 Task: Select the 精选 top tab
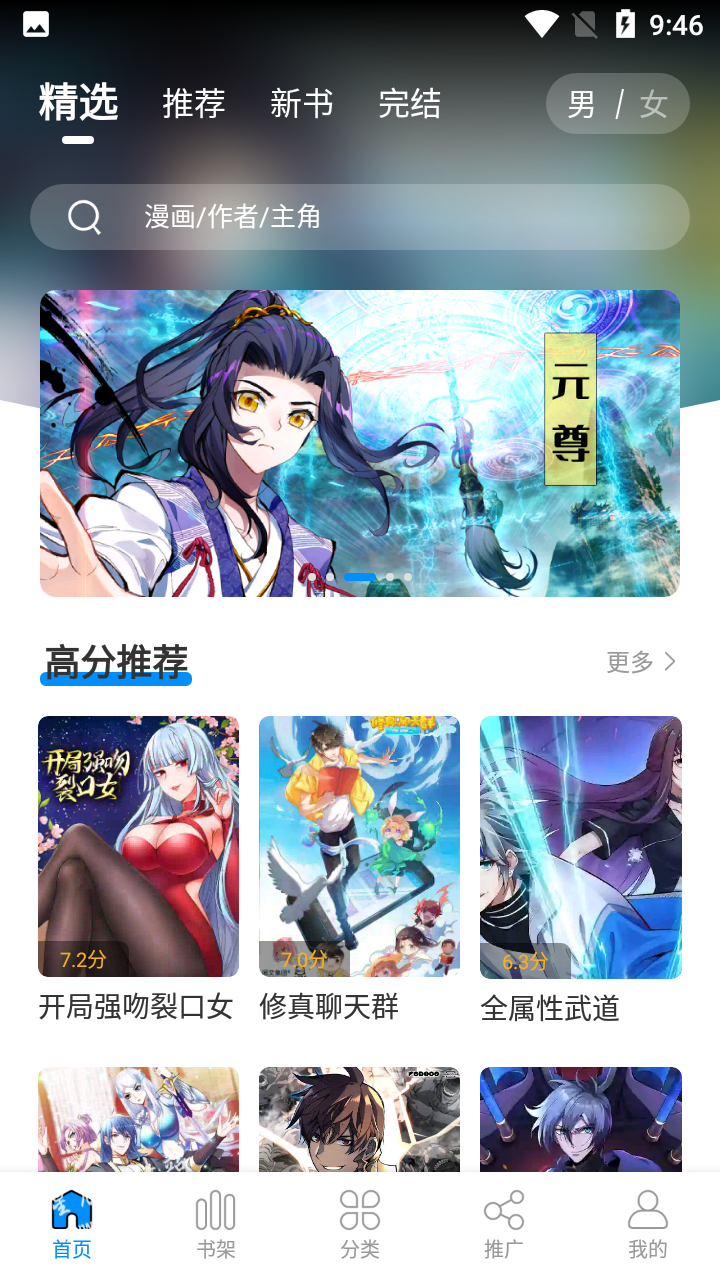[x=78, y=104]
